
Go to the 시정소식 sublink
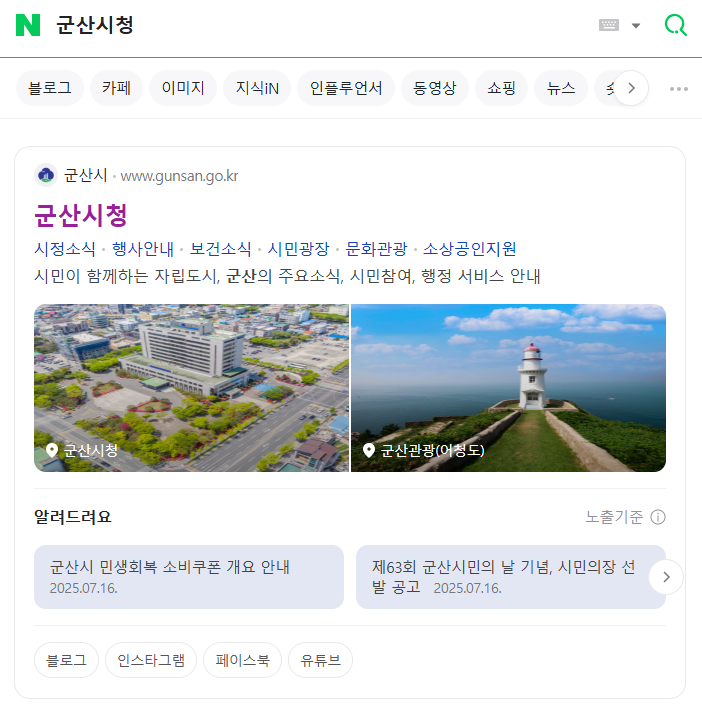pos(65,248)
